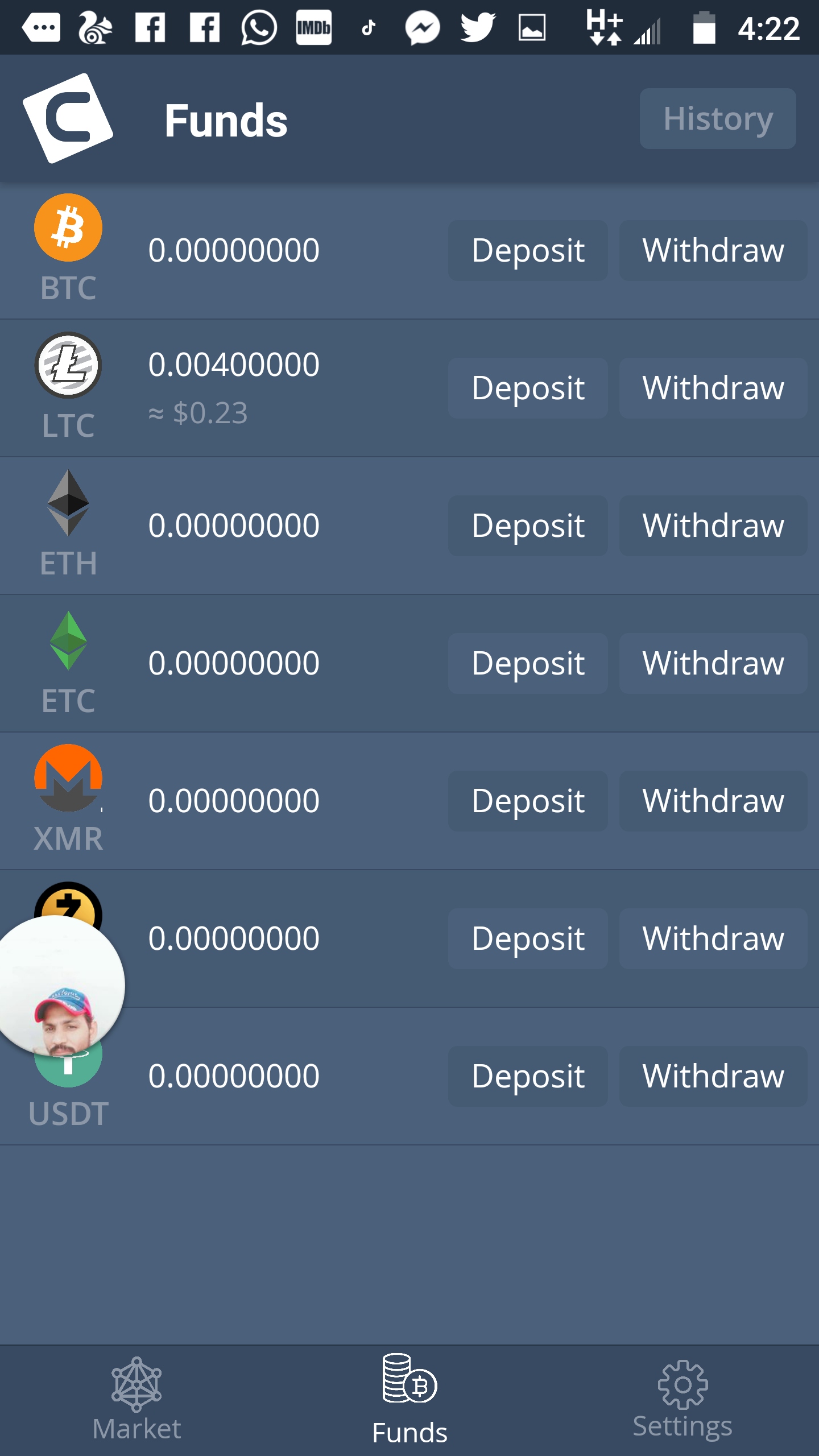Tap Deposit for ETH

[x=528, y=526]
